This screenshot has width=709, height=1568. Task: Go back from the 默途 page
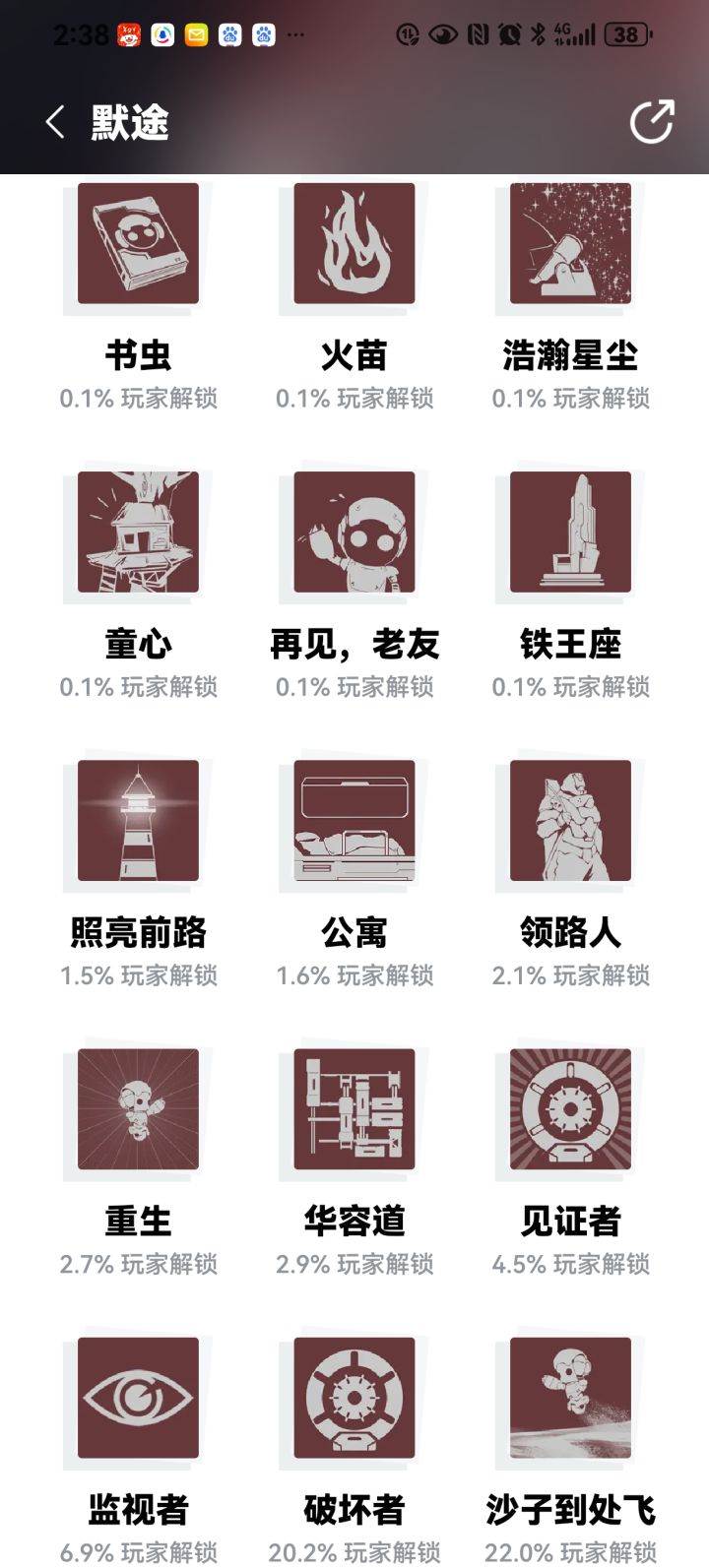pos(56,123)
